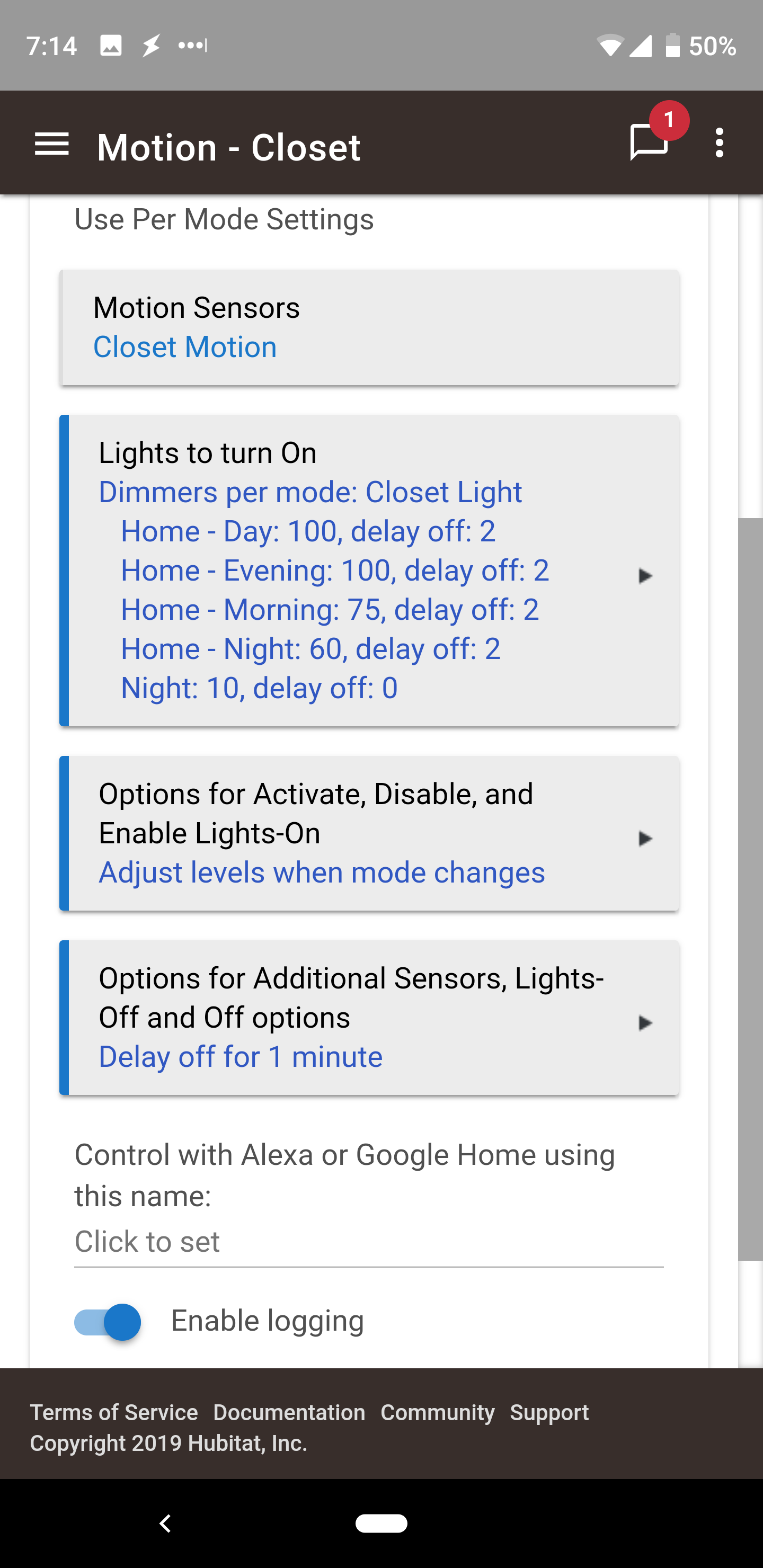763x1568 pixels.
Task: Toggle the Enable logging switch
Action: [108, 1322]
